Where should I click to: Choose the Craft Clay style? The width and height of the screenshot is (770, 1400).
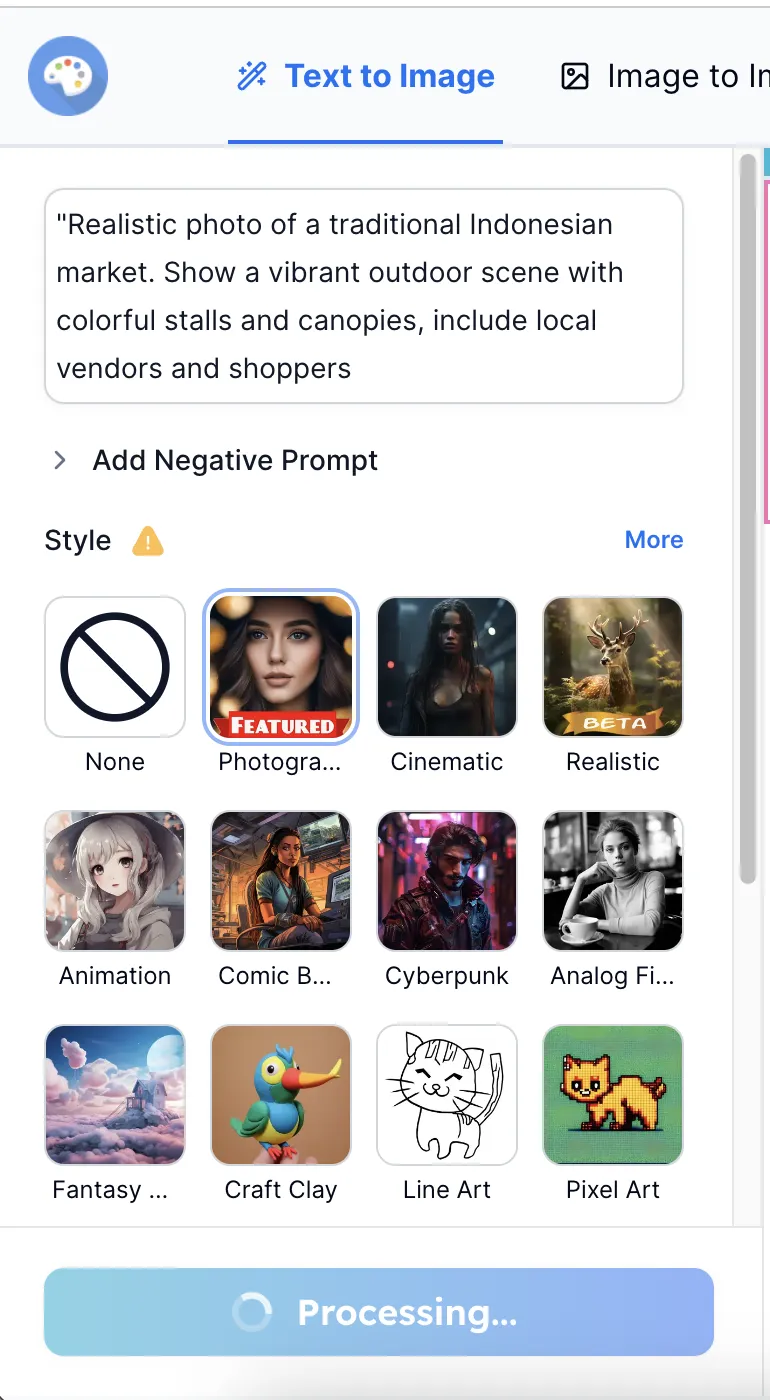281,1095
